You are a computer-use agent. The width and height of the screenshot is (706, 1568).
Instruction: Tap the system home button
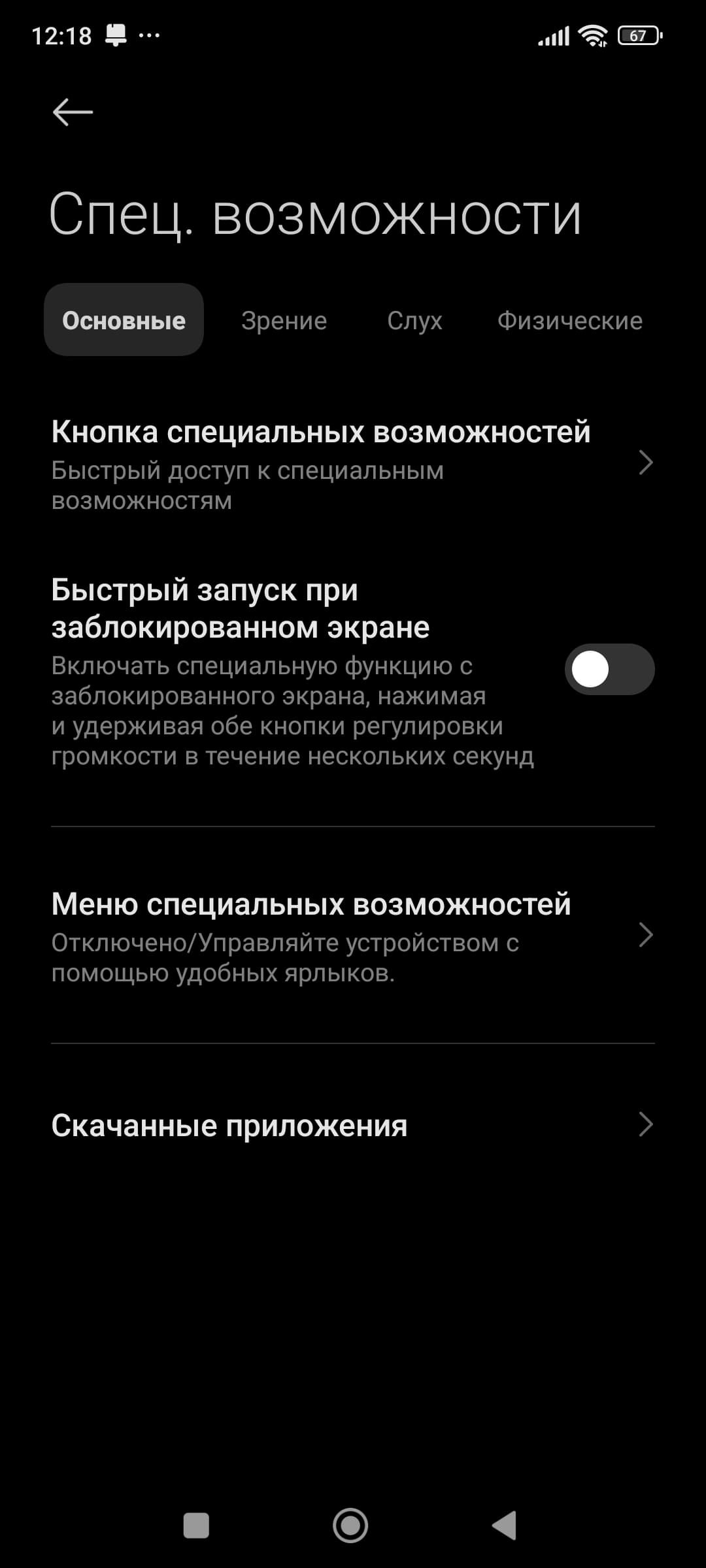coord(350,1526)
